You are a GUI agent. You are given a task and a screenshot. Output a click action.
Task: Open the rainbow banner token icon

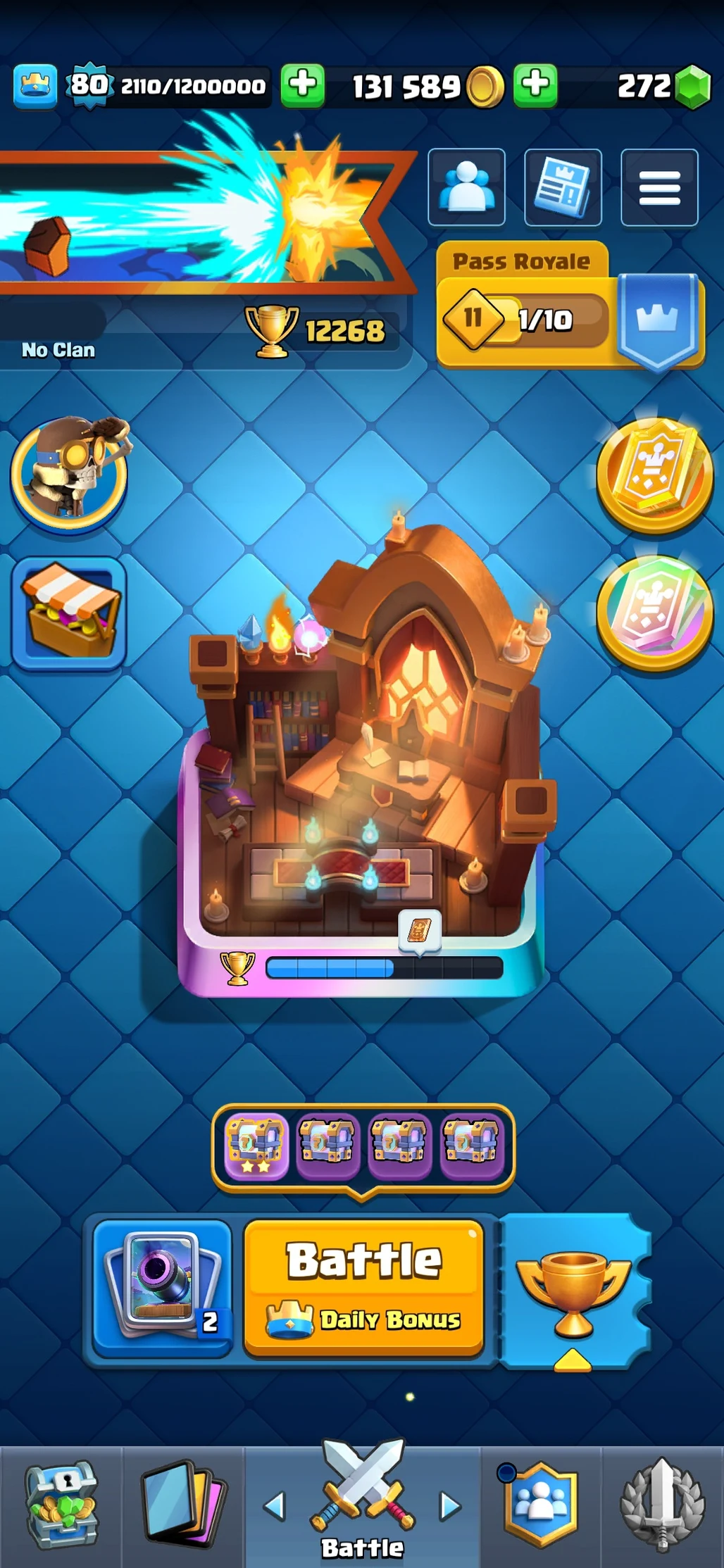pyautogui.click(x=654, y=612)
